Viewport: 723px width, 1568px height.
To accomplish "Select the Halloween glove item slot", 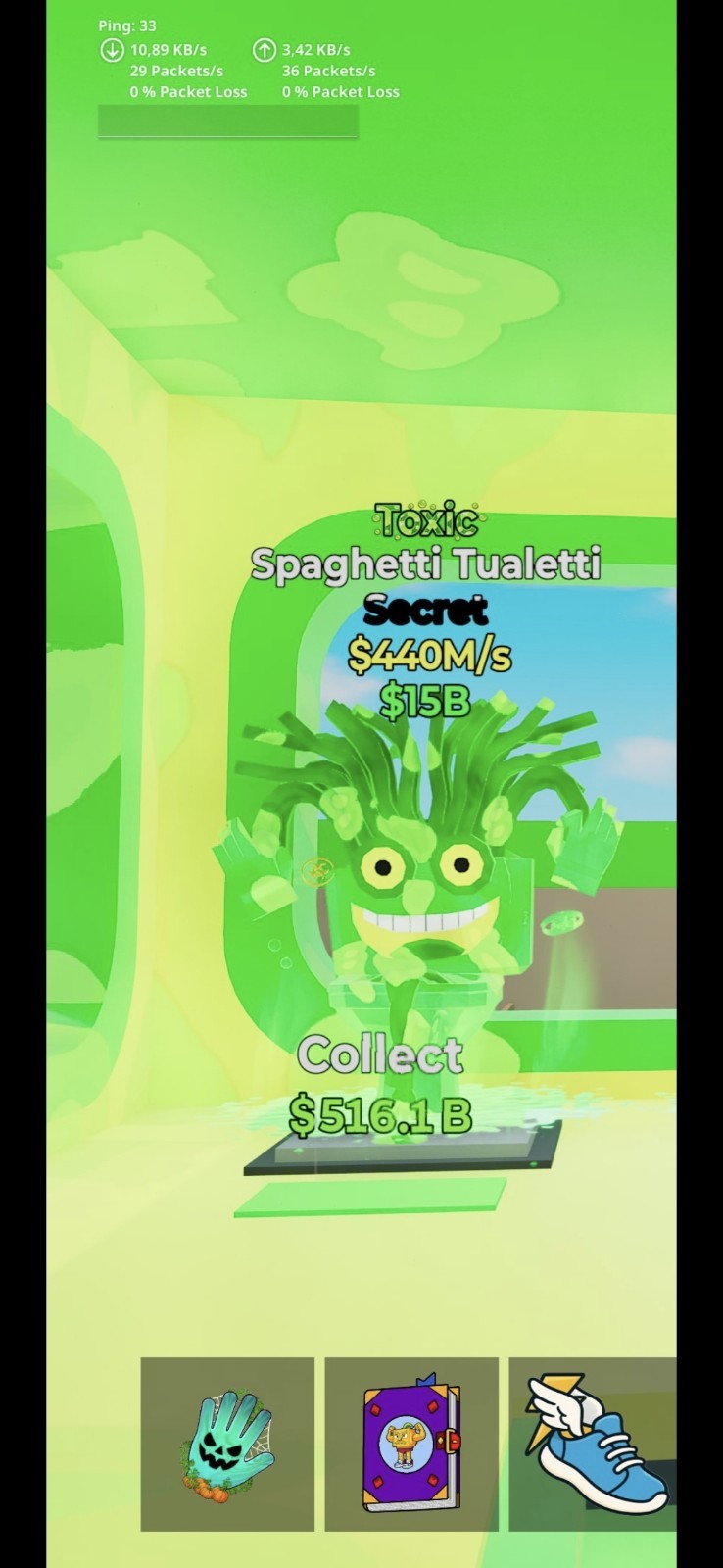I will (x=227, y=1444).
